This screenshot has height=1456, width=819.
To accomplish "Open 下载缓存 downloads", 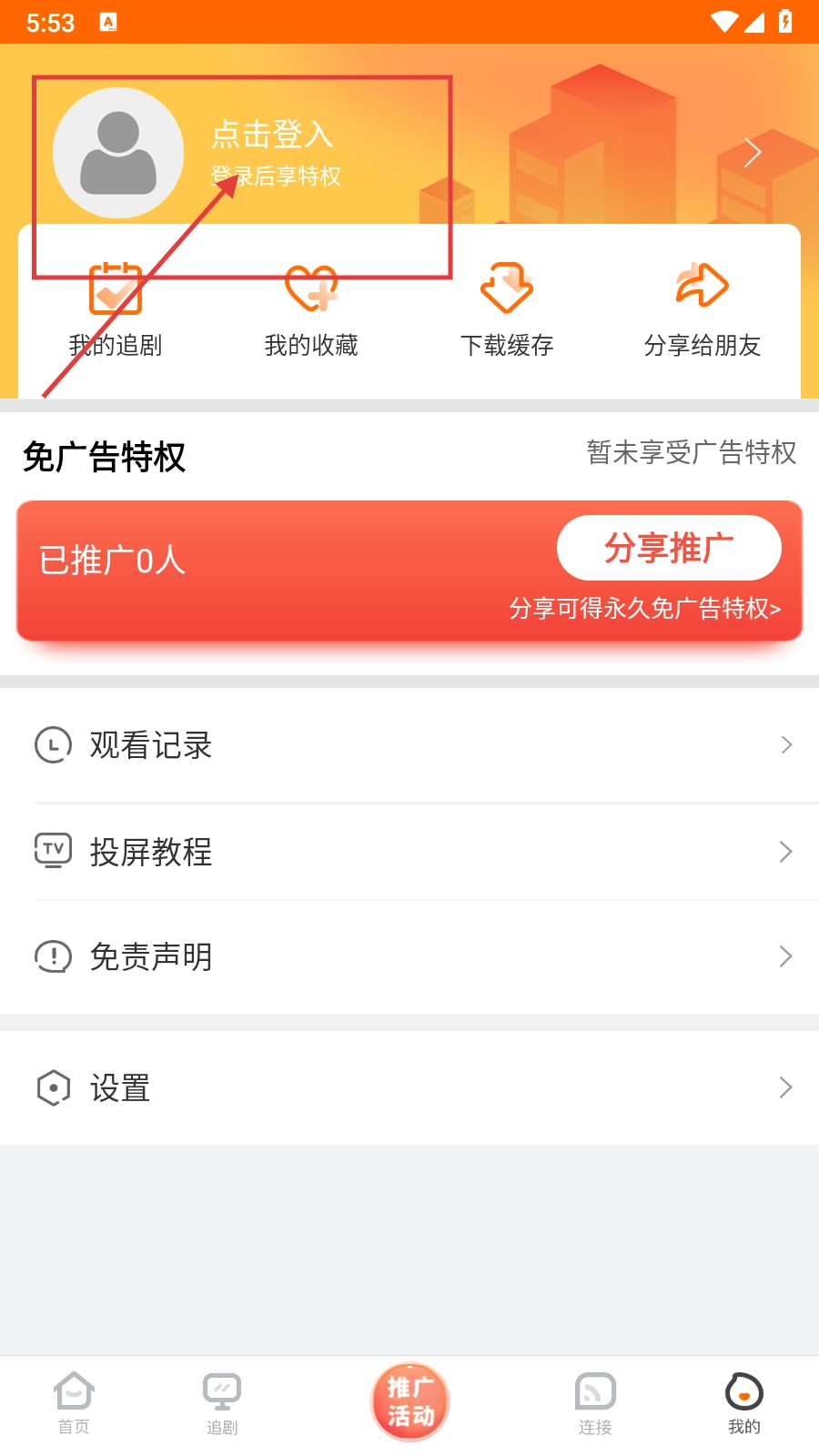I will click(x=507, y=309).
